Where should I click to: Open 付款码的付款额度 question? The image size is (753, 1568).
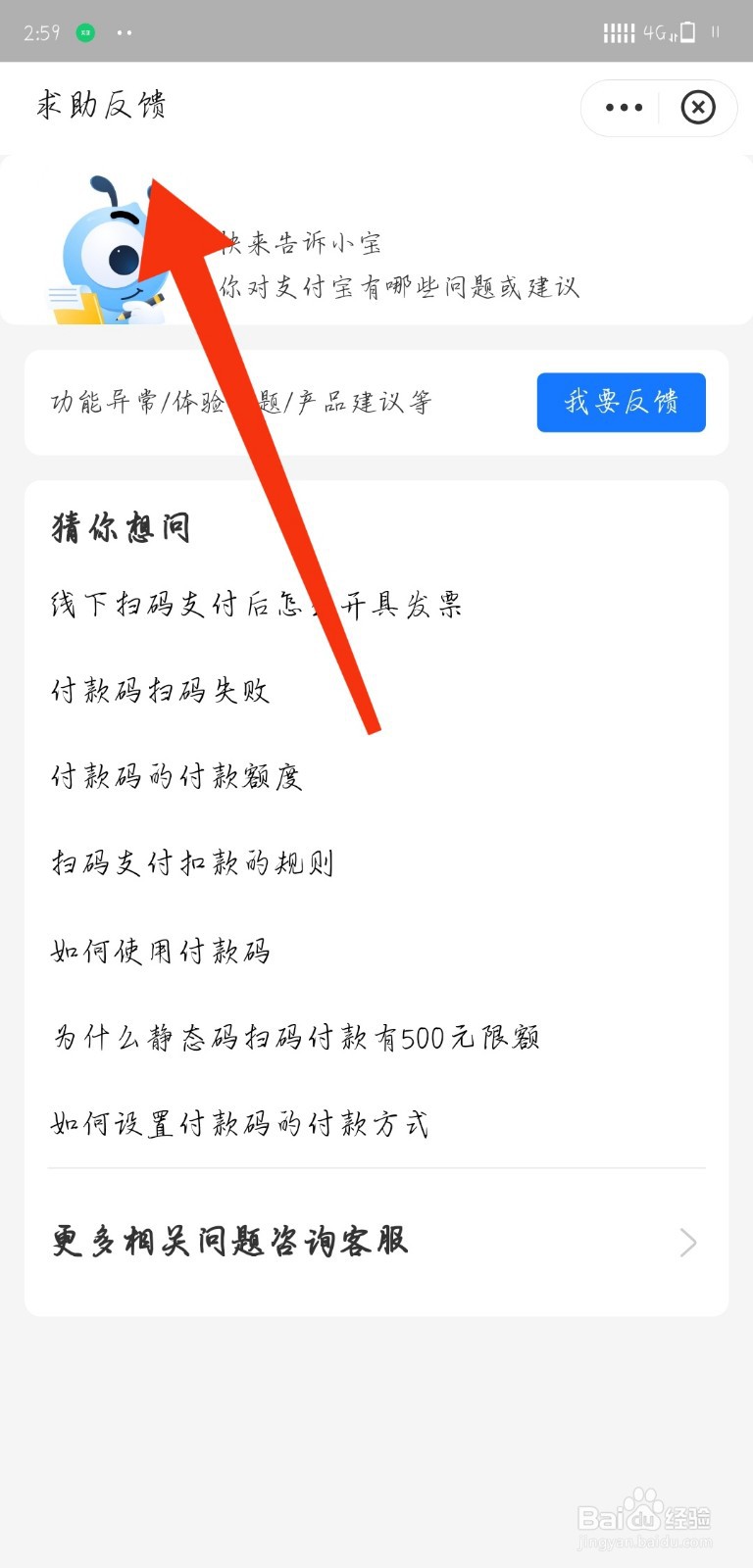coord(176,777)
